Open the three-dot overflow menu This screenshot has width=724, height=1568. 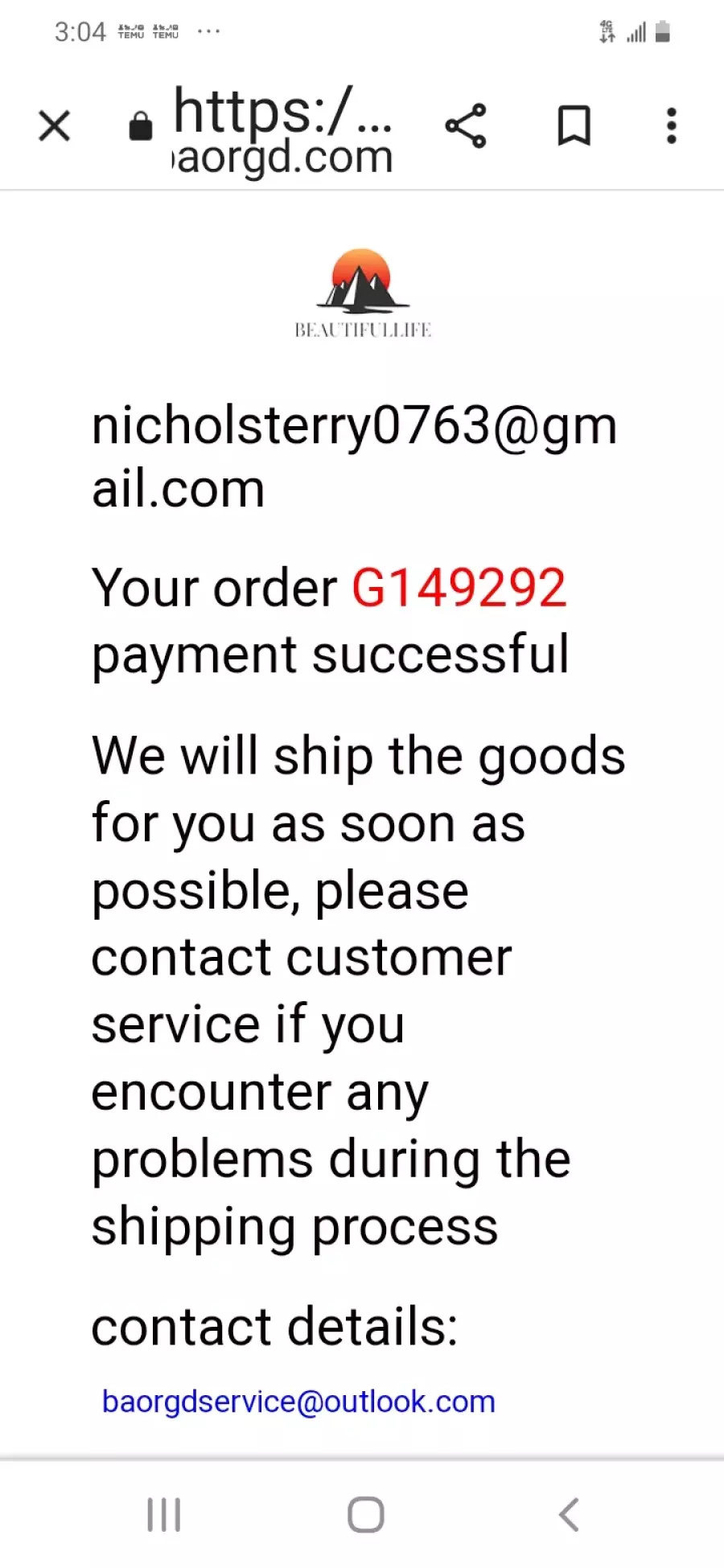point(672,125)
